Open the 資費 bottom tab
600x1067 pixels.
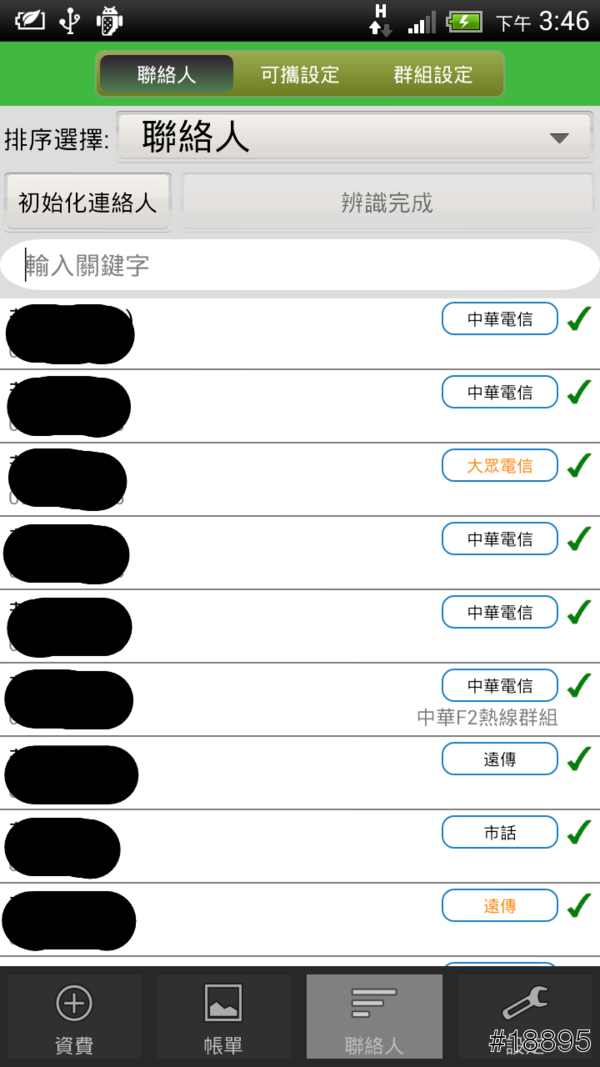74,1018
